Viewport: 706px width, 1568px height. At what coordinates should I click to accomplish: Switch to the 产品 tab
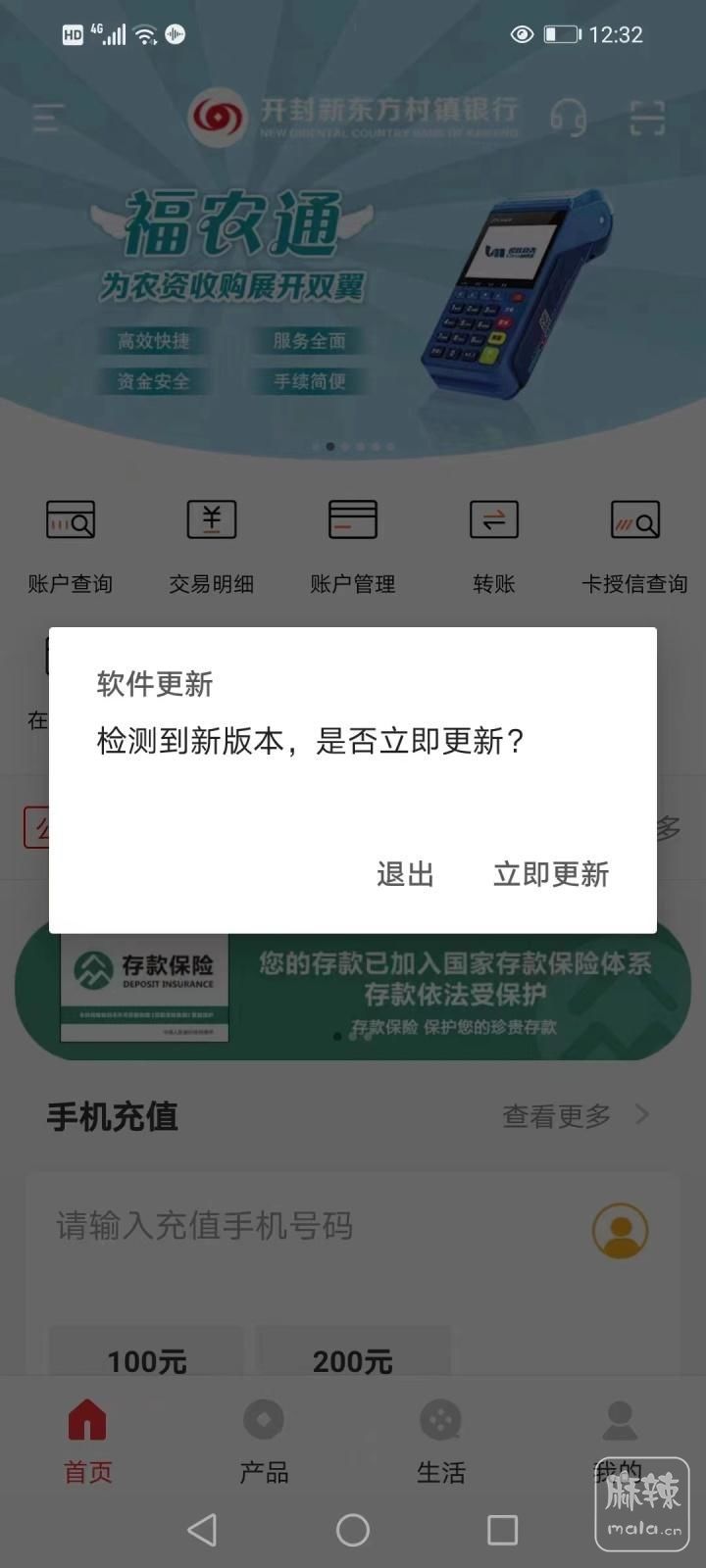(264, 1441)
